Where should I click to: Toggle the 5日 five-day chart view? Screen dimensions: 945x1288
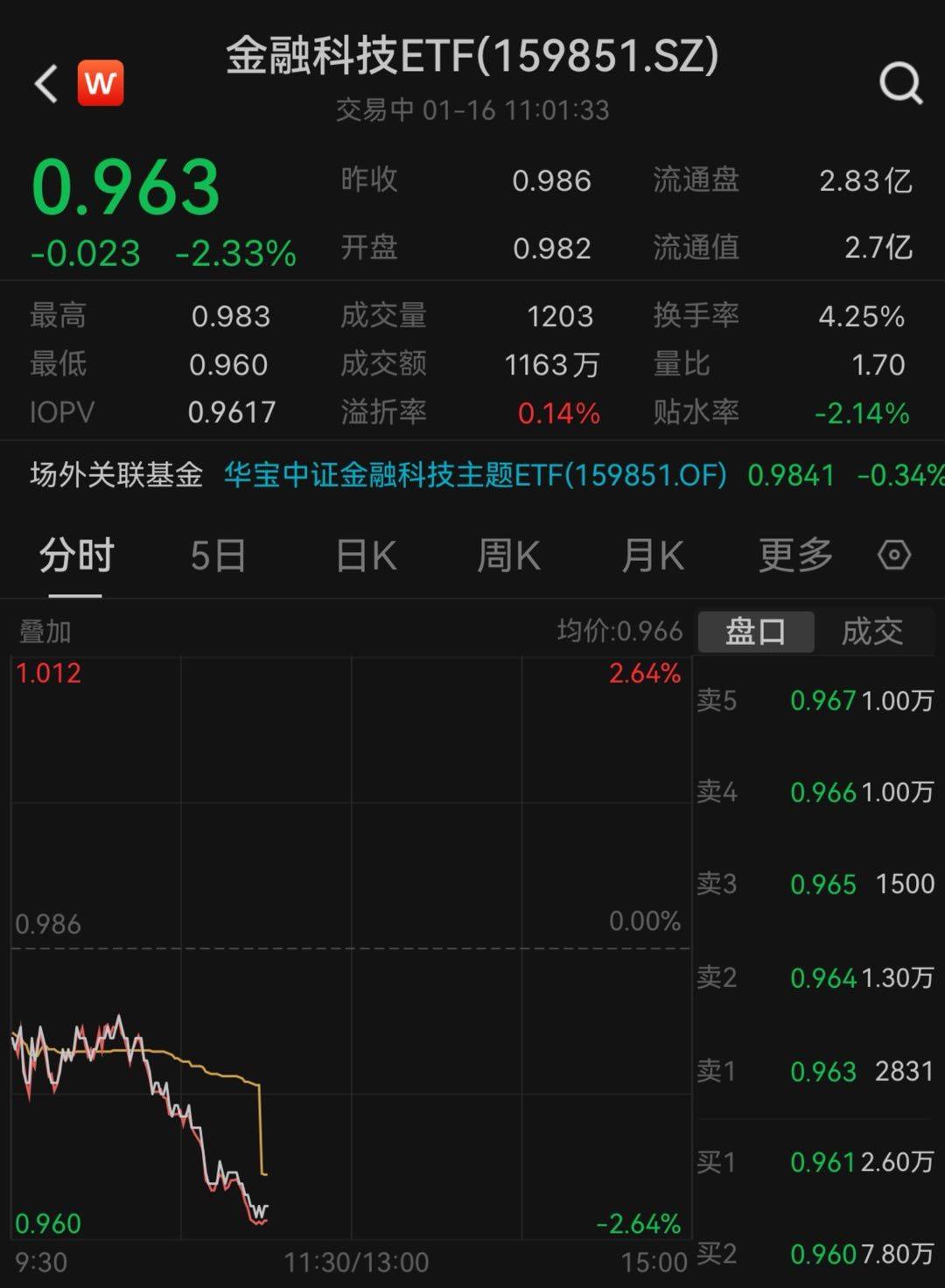point(217,555)
